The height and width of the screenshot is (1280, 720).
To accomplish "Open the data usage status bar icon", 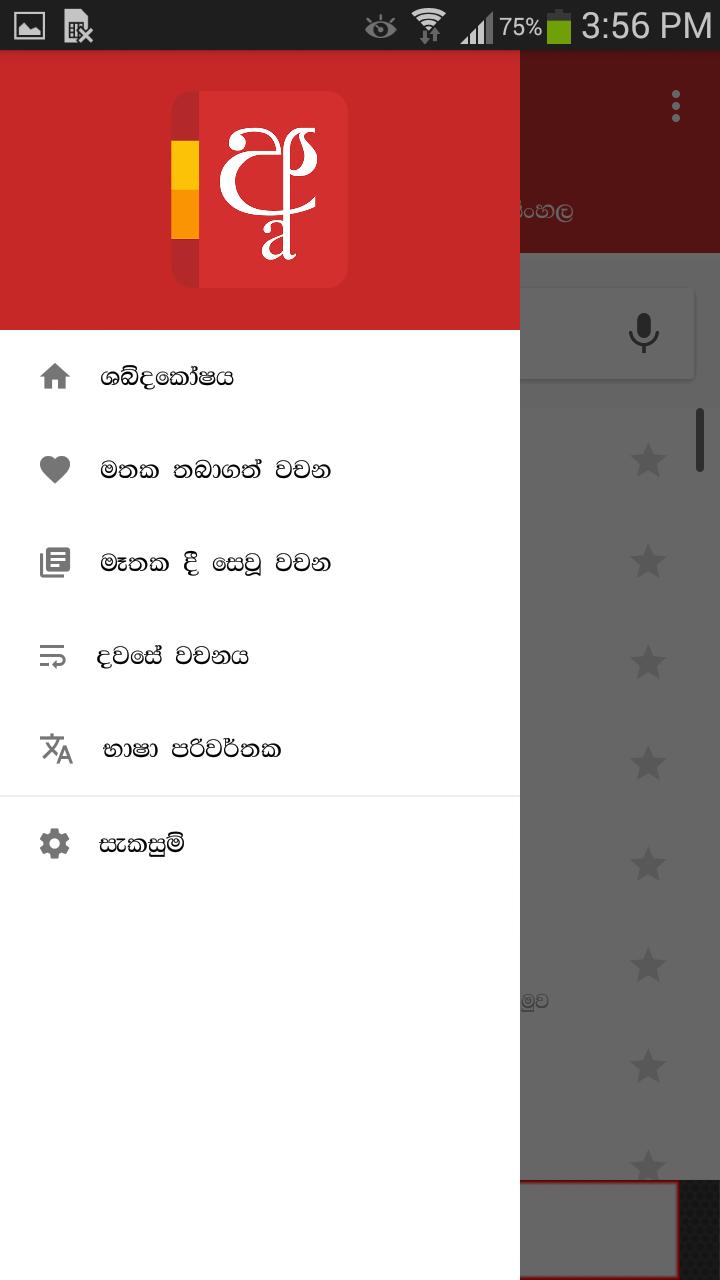I will click(428, 25).
